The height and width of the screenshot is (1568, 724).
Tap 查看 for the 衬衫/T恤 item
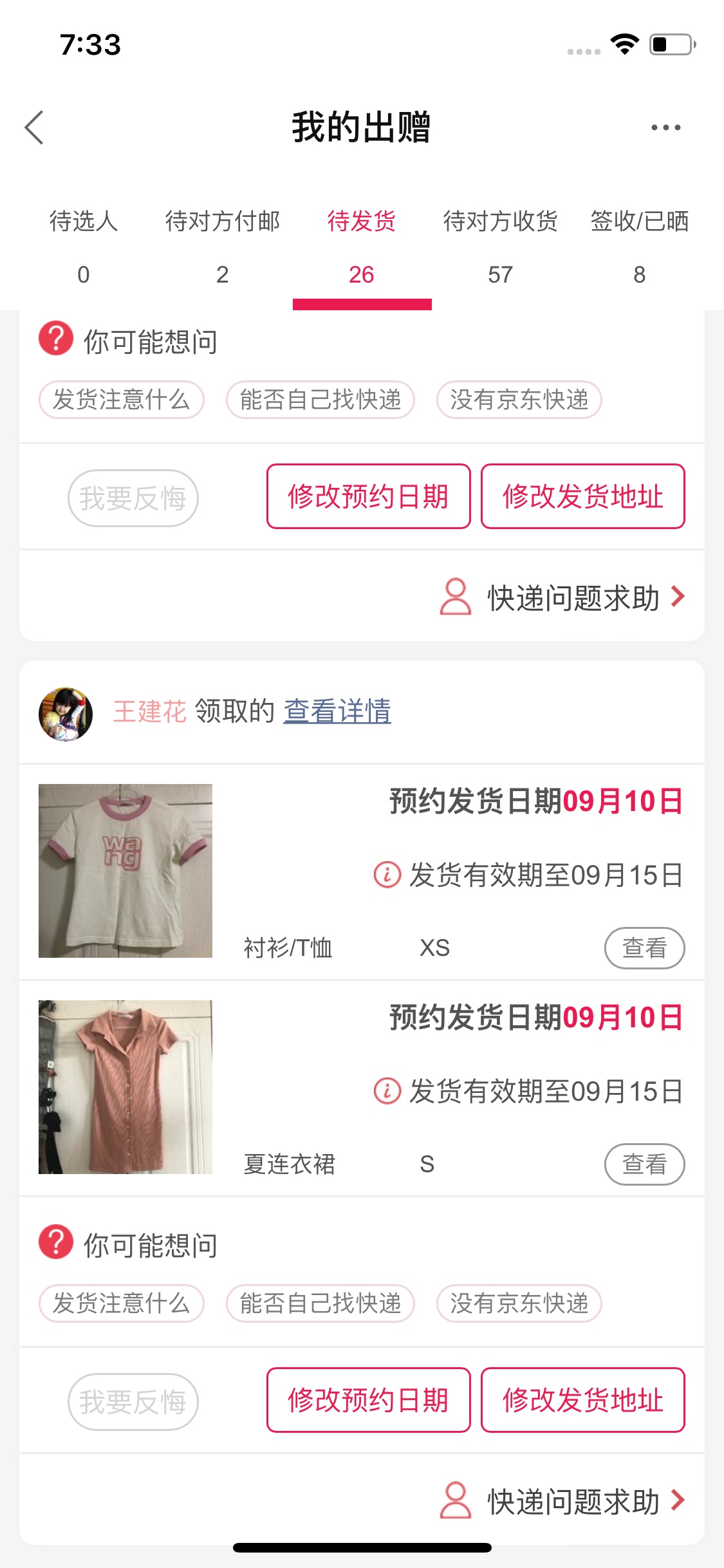644,947
